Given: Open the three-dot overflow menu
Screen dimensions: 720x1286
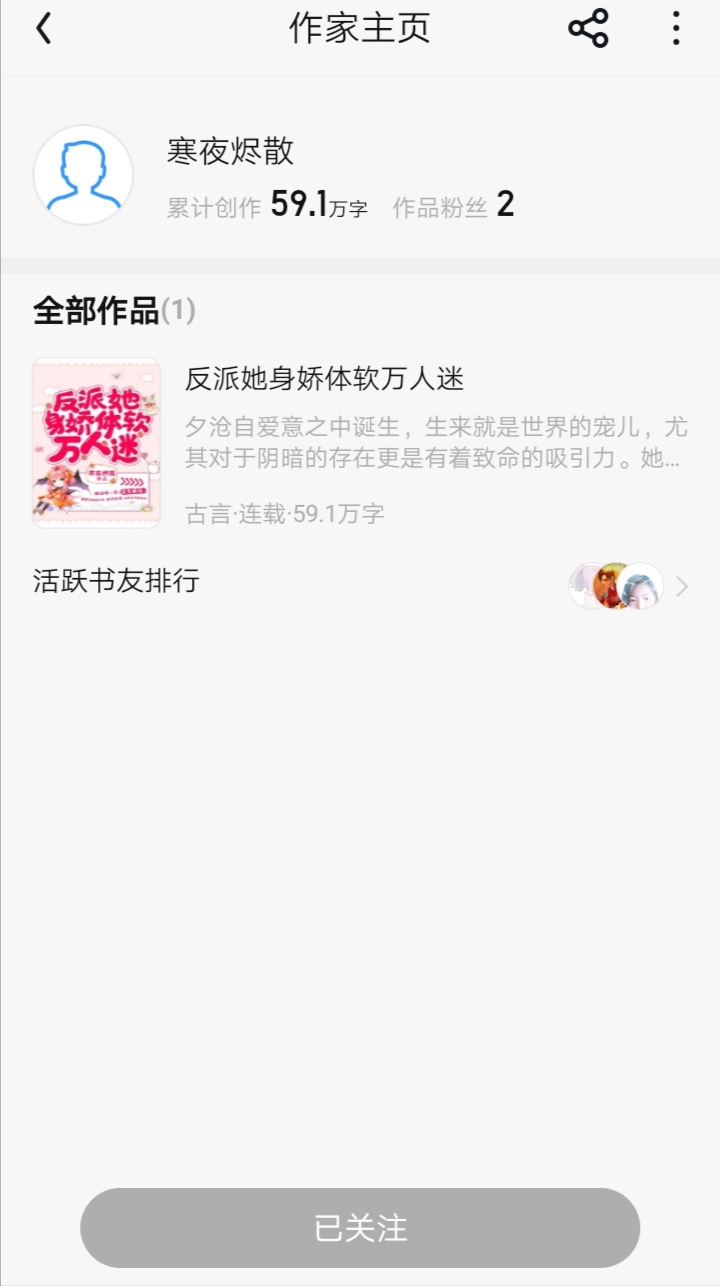Looking at the screenshot, I should [x=676, y=28].
